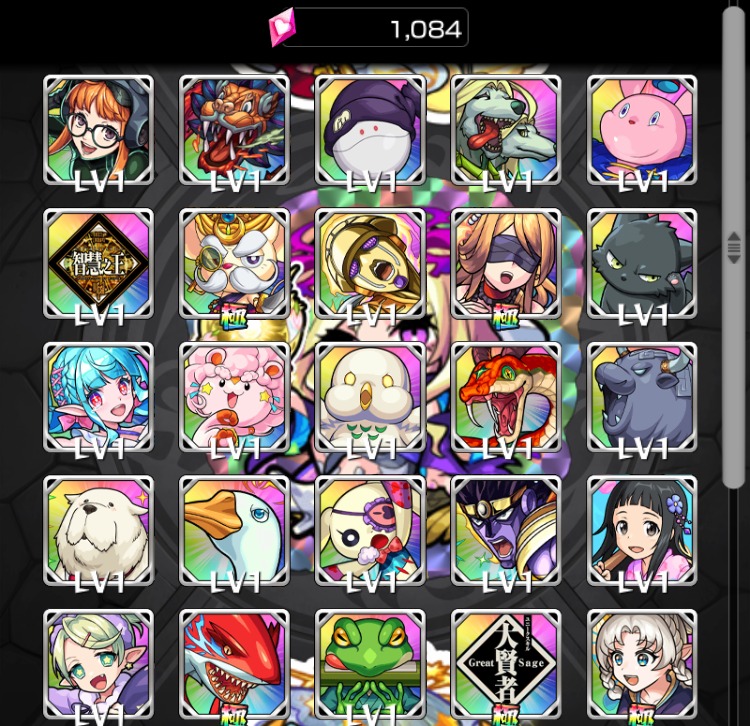Select the orange-haired girl with glasses
This screenshot has width=750, height=726.
(x=98, y=129)
